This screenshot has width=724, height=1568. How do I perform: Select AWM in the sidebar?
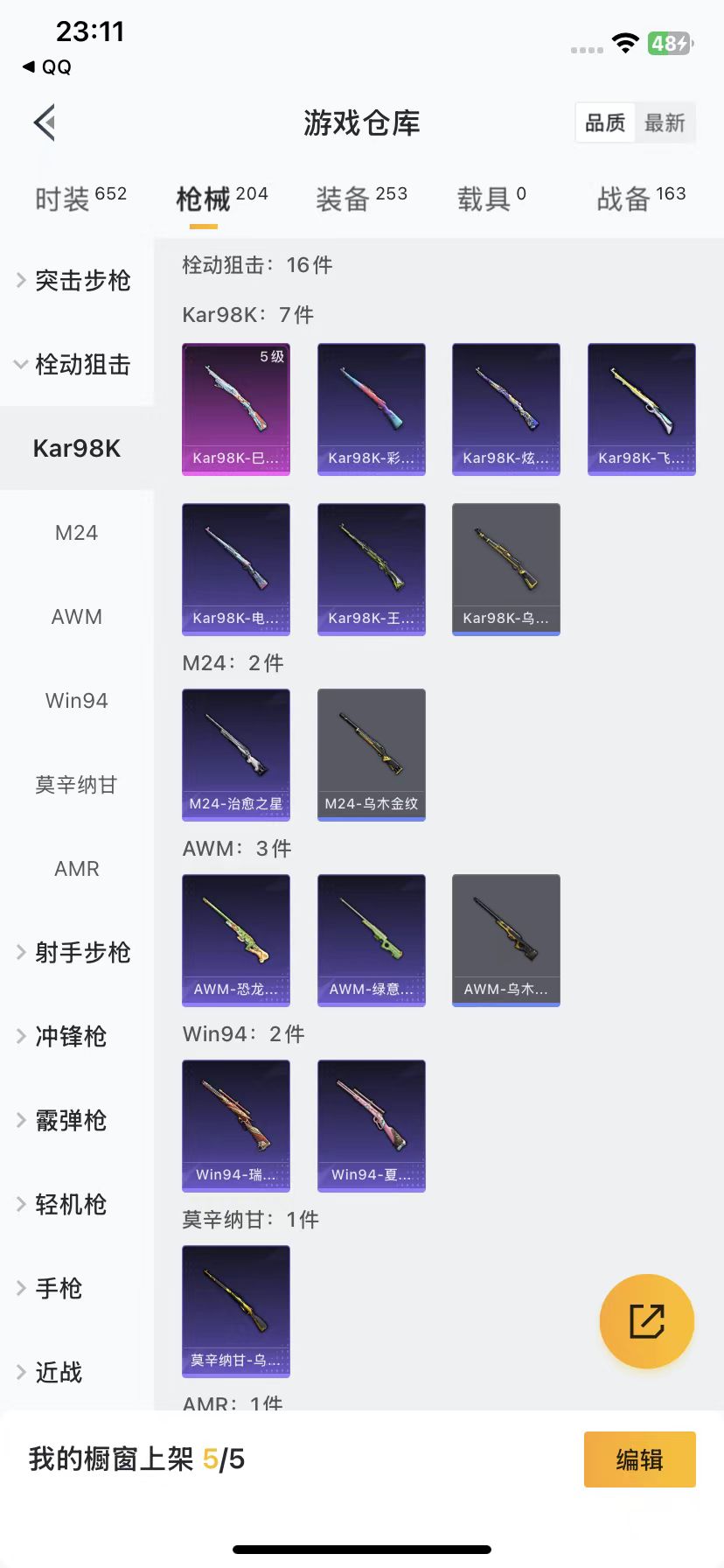pyautogui.click(x=76, y=617)
